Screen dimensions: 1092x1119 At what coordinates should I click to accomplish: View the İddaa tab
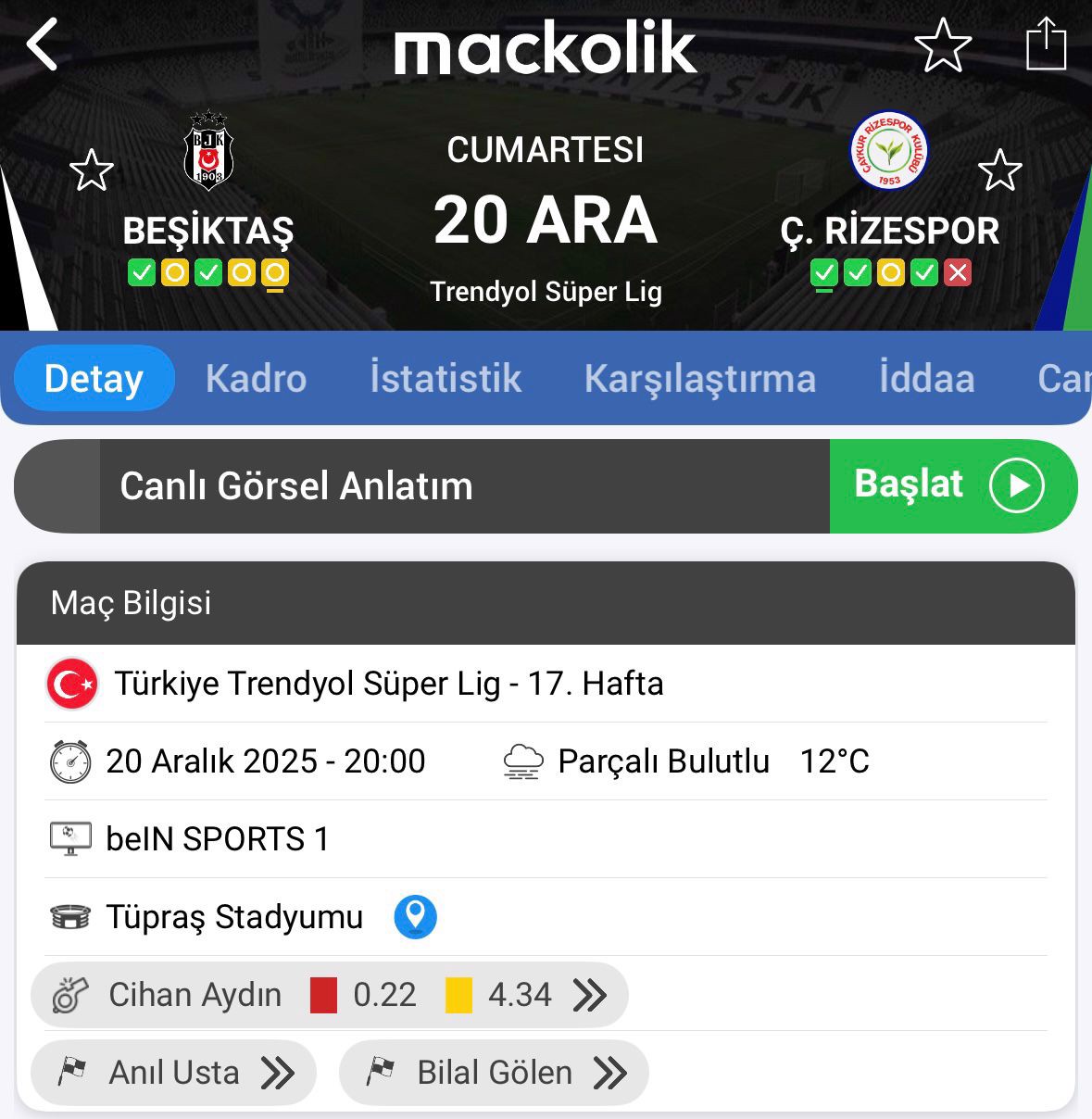click(926, 379)
